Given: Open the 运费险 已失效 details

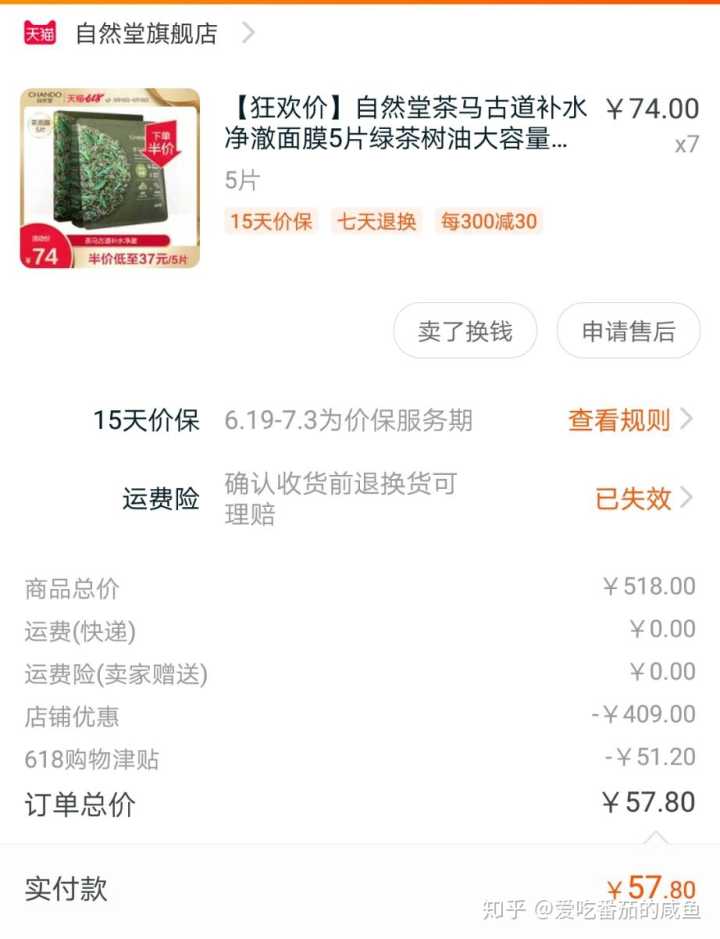Looking at the screenshot, I should pos(643,498).
